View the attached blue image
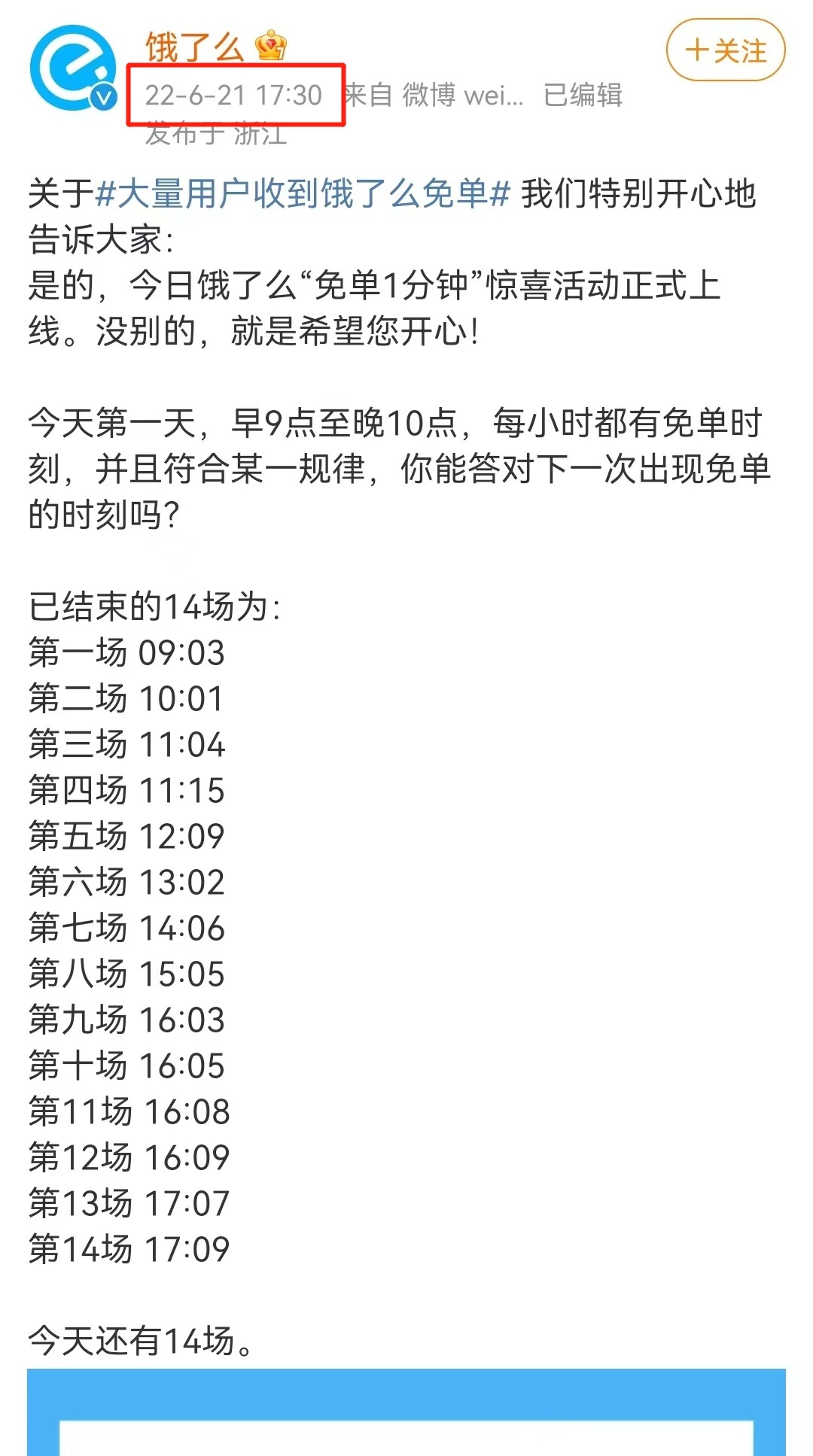 406,1412
